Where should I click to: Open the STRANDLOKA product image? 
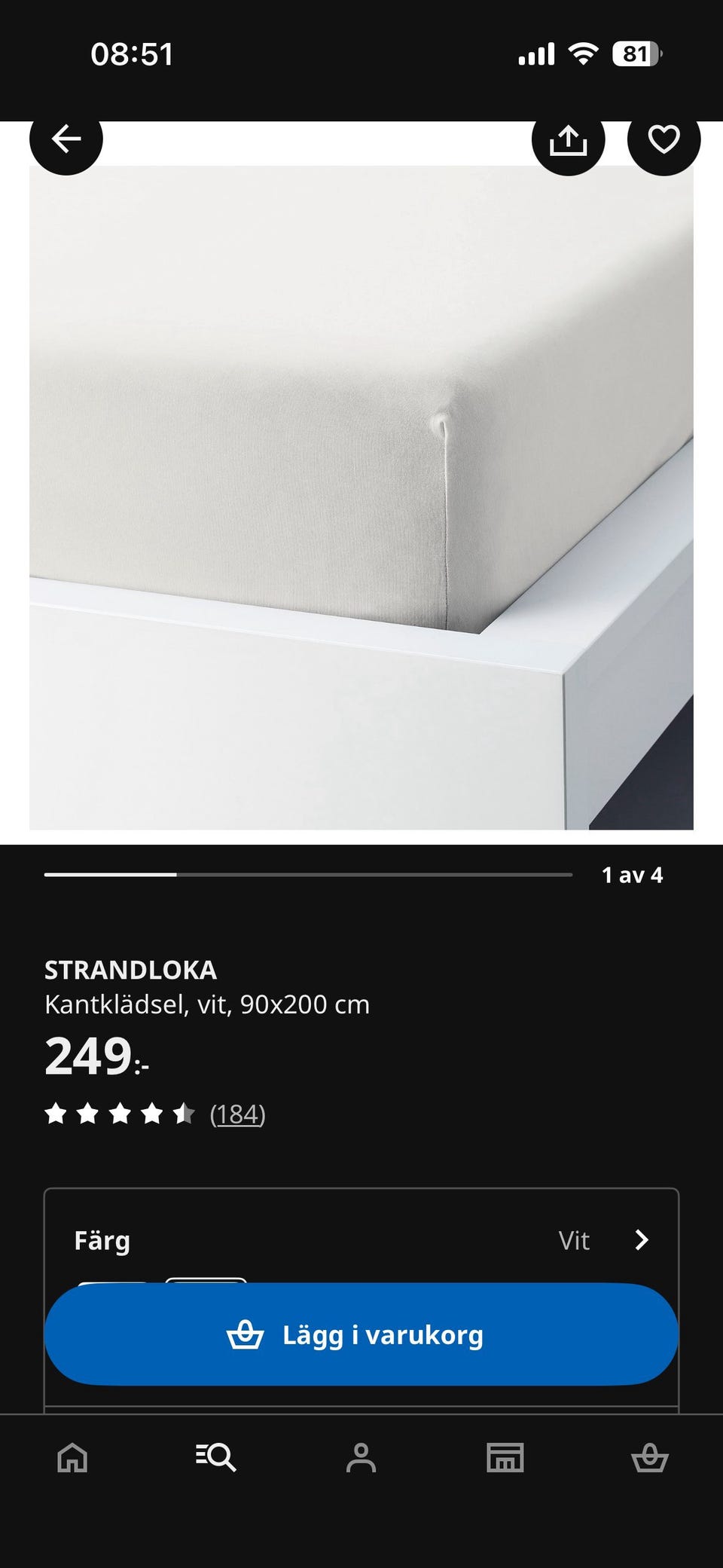click(x=361, y=497)
